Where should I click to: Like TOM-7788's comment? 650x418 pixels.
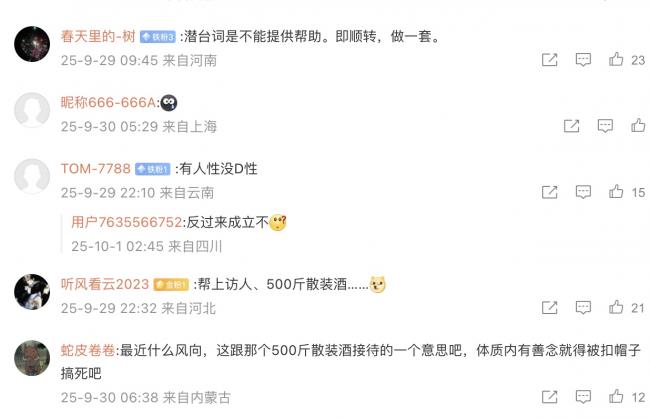[617, 192]
